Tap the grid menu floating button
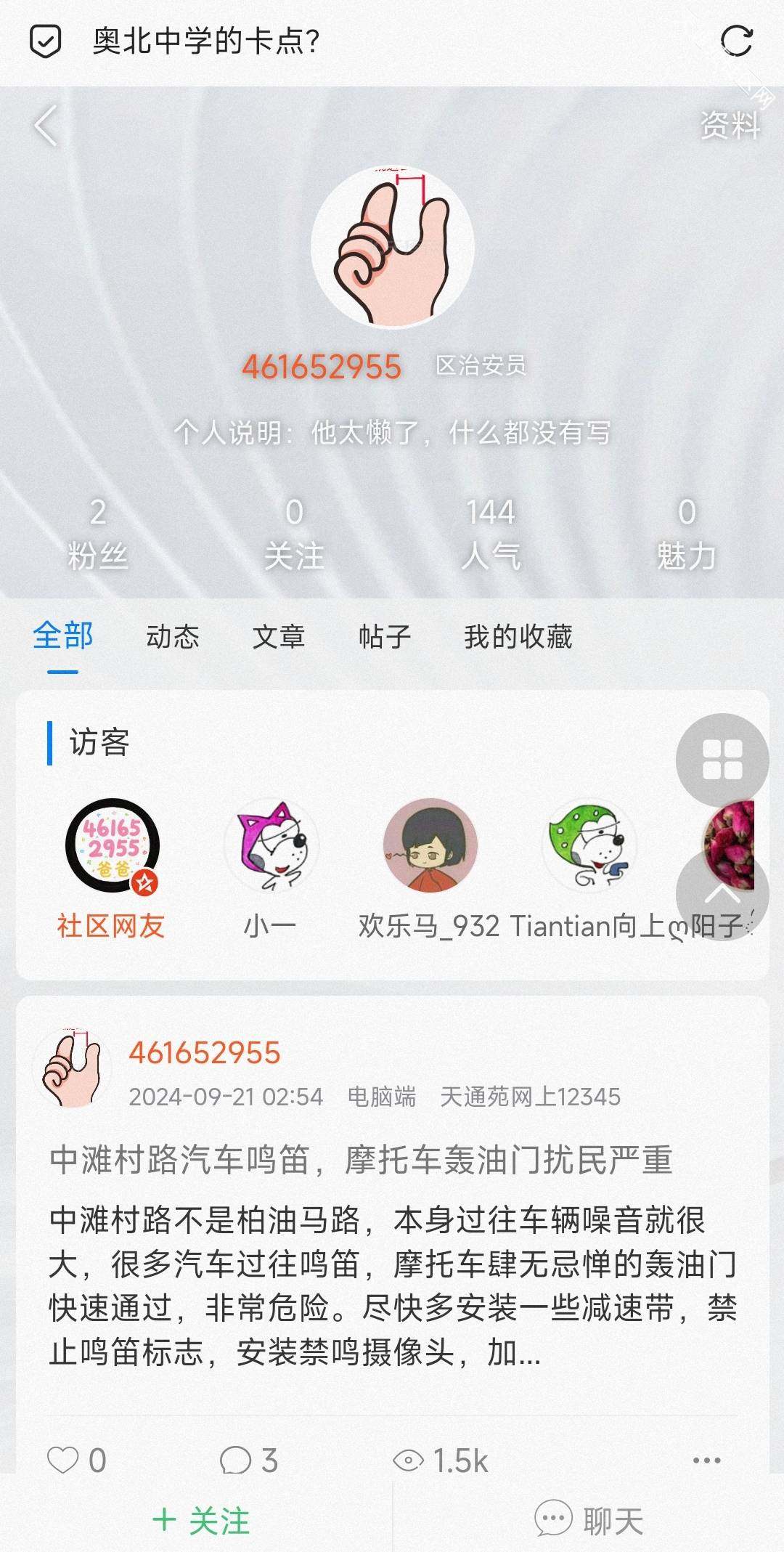This screenshot has height=1552, width=784. tap(722, 760)
